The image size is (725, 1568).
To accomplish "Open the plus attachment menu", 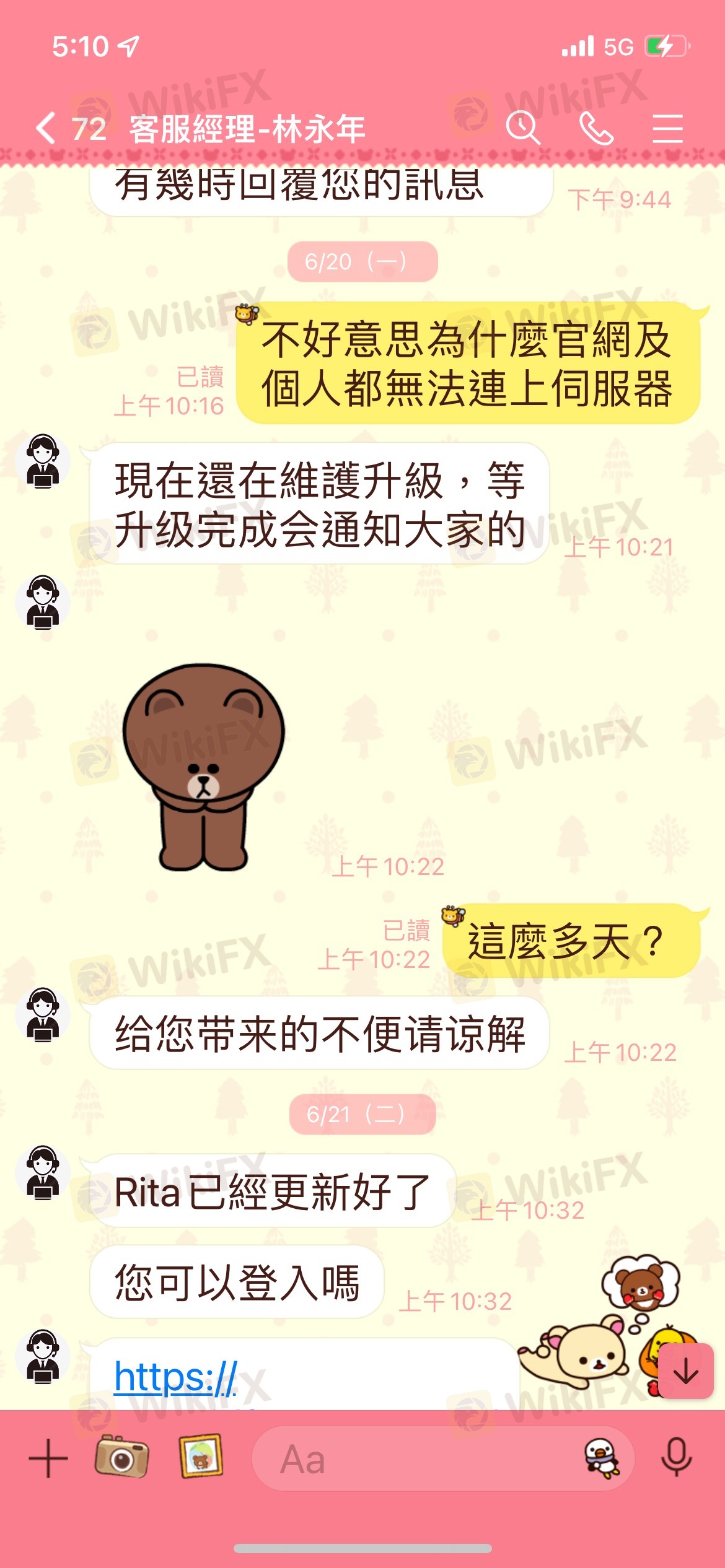I will pos(48,1458).
